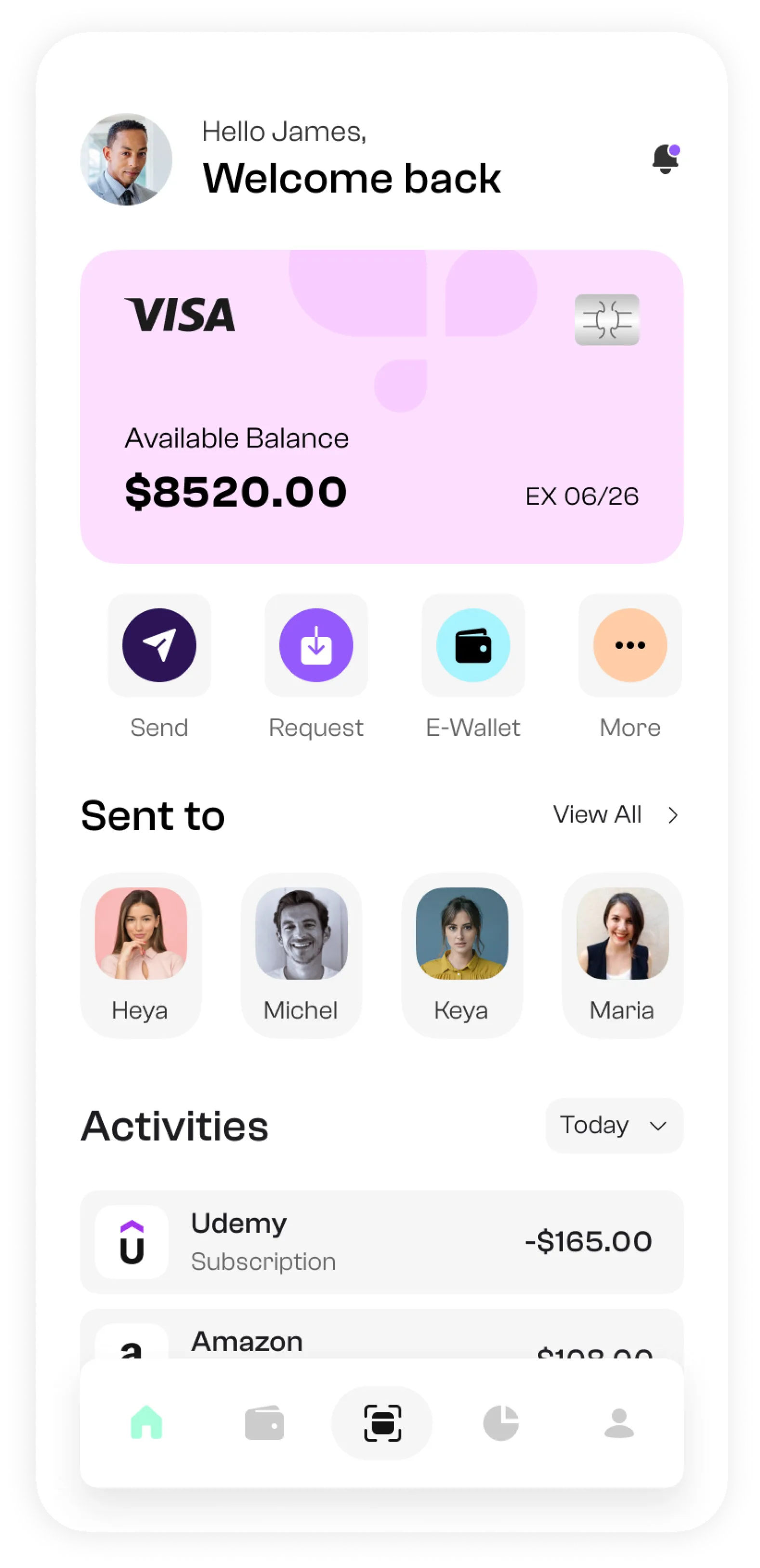This screenshot has height=1568, width=760.
Task: Tap James's profile picture
Action: click(126, 158)
